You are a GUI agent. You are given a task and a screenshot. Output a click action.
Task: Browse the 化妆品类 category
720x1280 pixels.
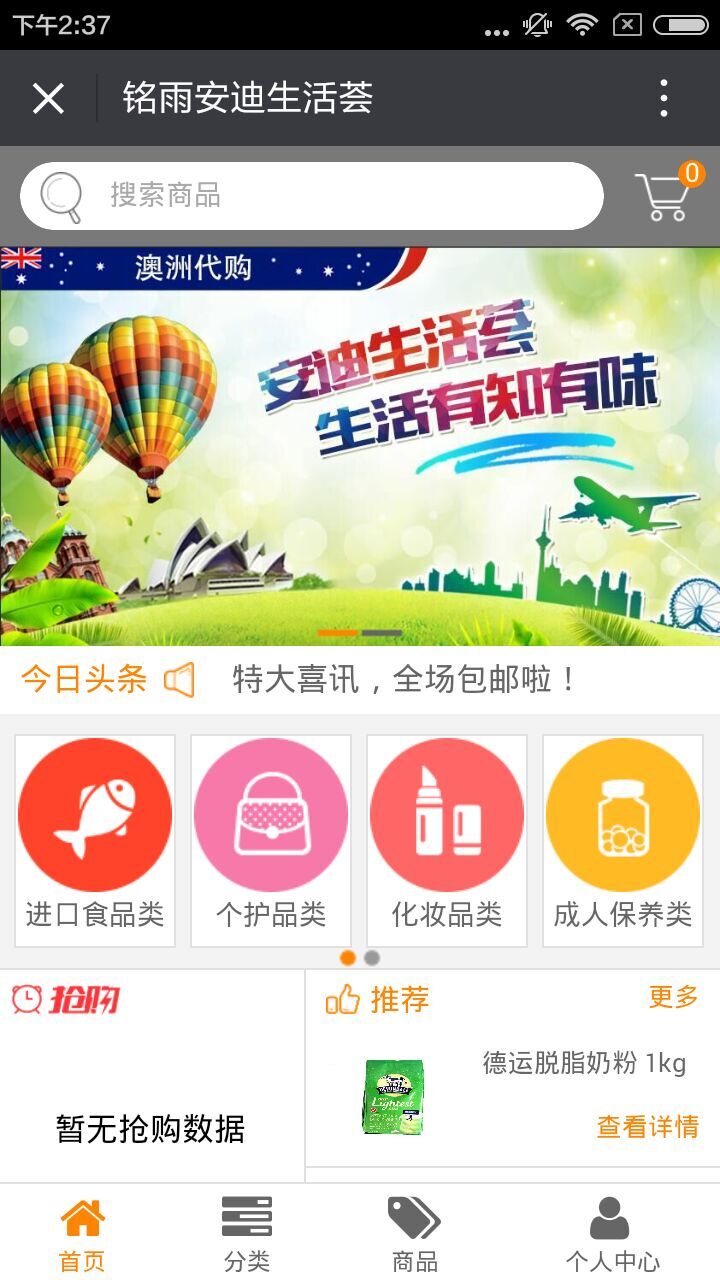447,840
